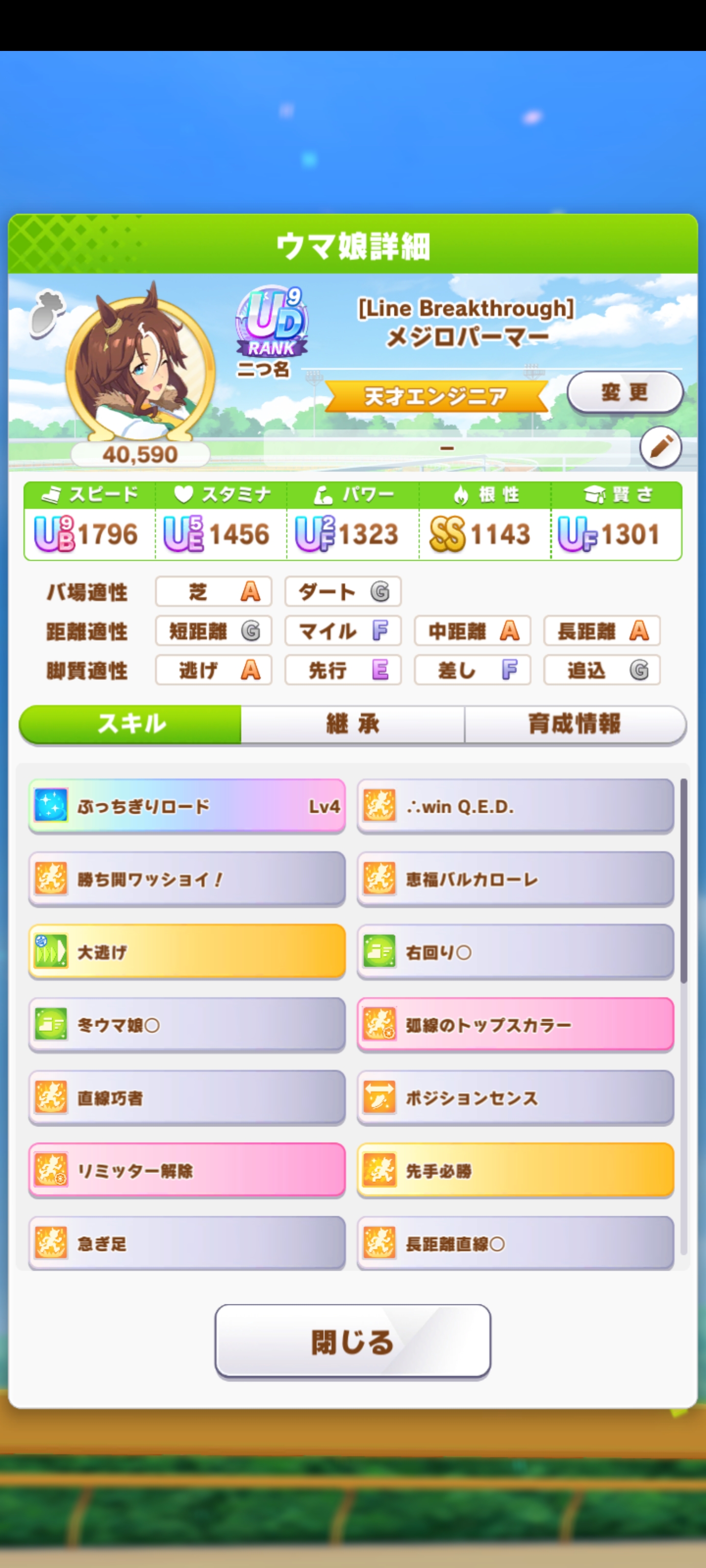
Task: Open the ポジションセンス skill
Action: pos(515,1098)
